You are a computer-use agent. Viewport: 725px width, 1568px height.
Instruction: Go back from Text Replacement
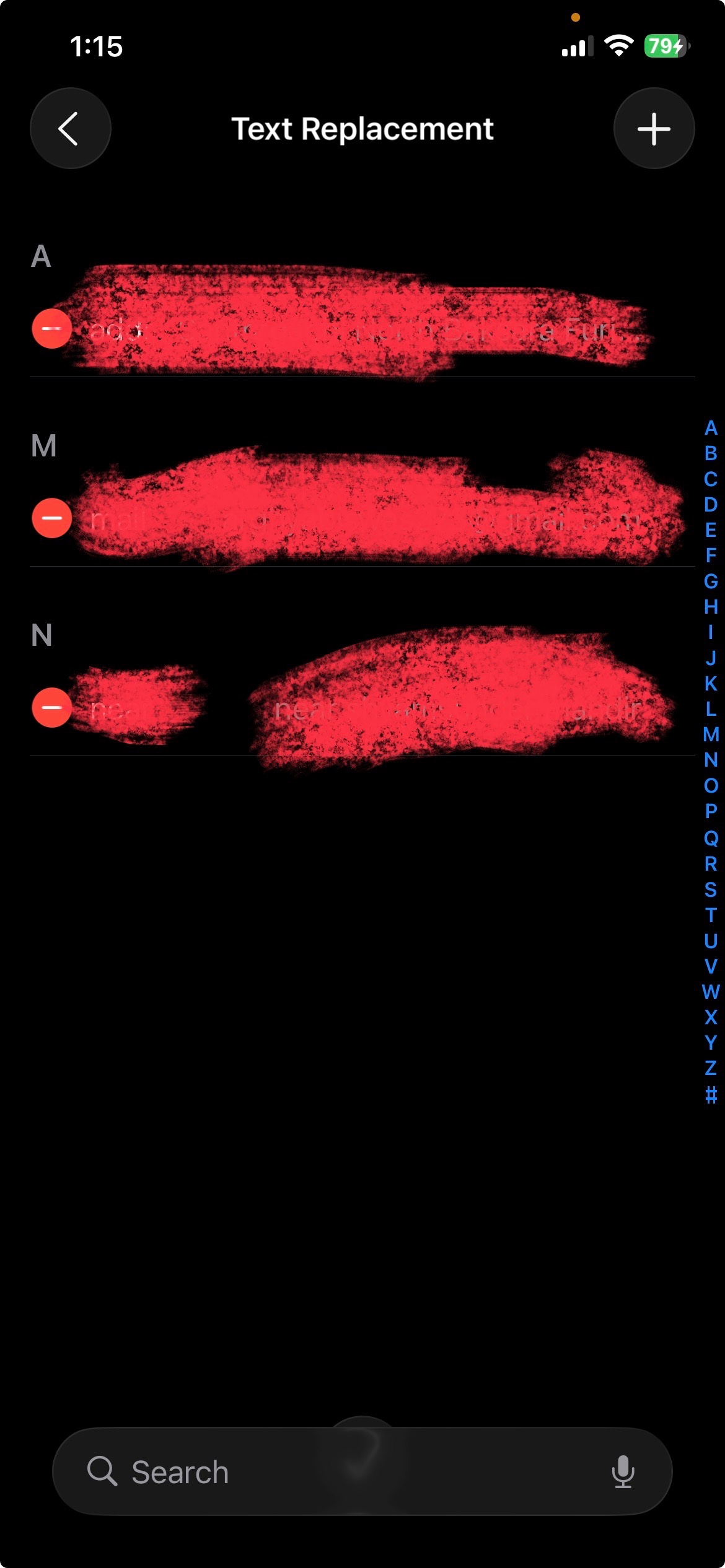pyautogui.click(x=70, y=128)
